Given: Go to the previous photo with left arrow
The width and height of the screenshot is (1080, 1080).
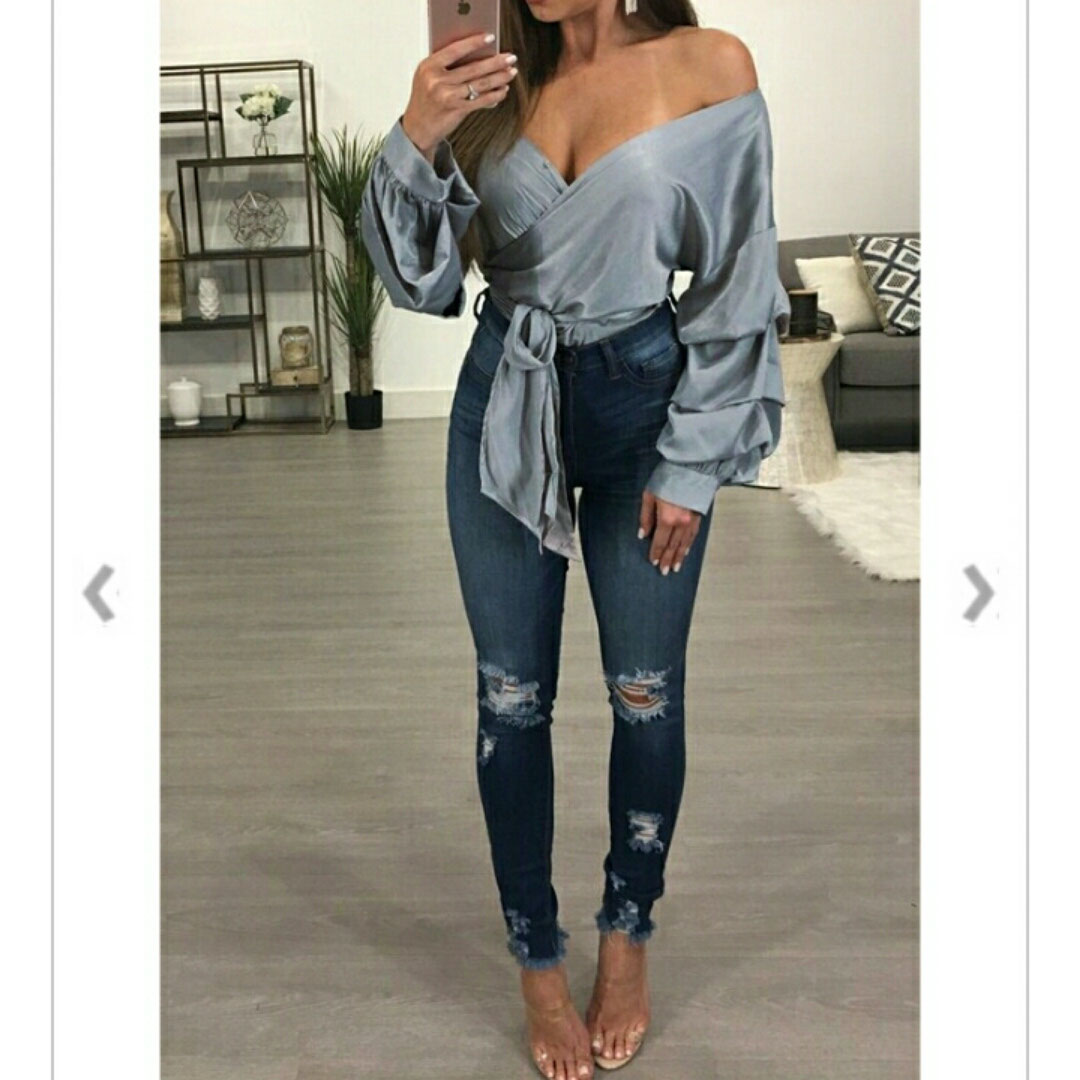Looking at the screenshot, I should click(99, 593).
